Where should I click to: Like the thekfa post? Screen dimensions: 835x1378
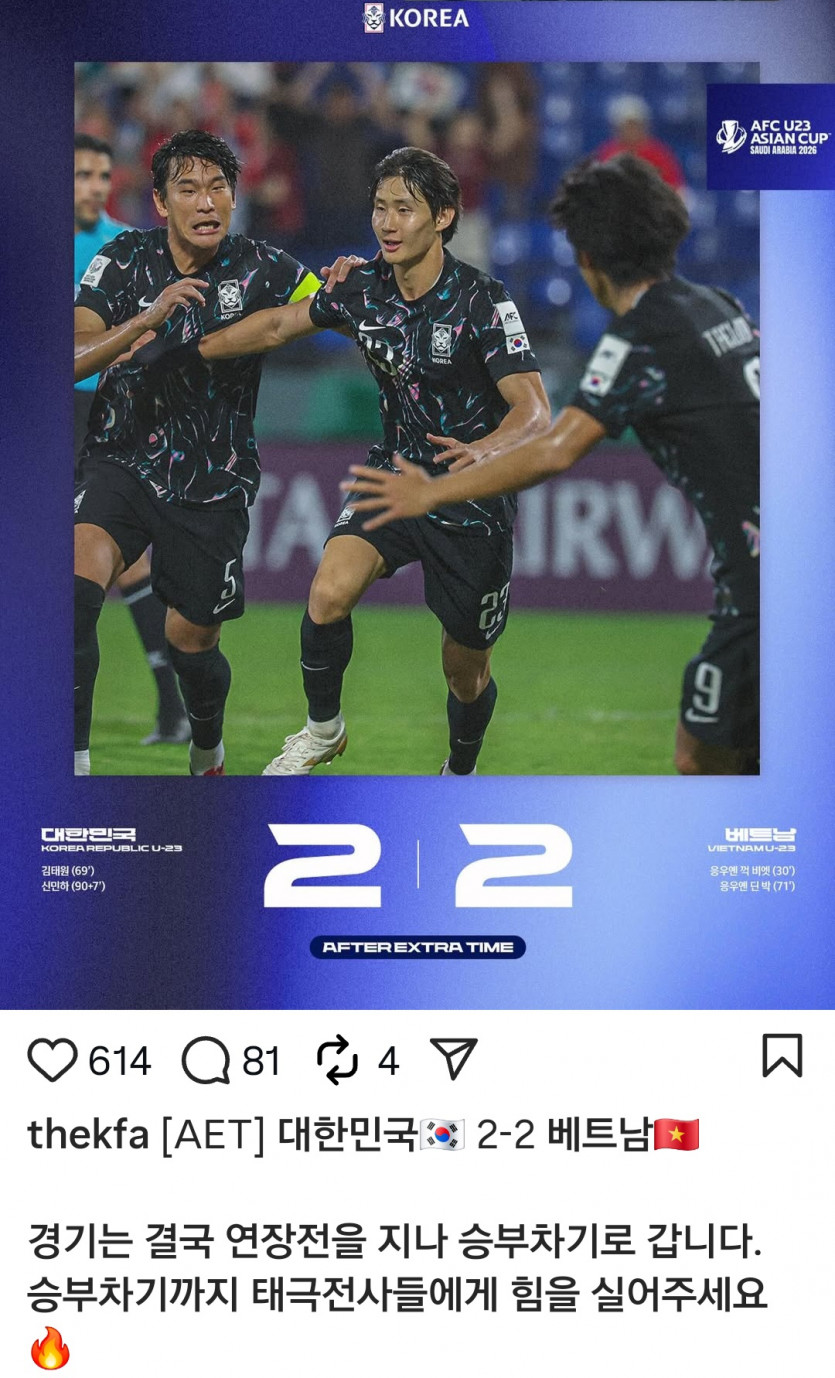click(x=52, y=1060)
